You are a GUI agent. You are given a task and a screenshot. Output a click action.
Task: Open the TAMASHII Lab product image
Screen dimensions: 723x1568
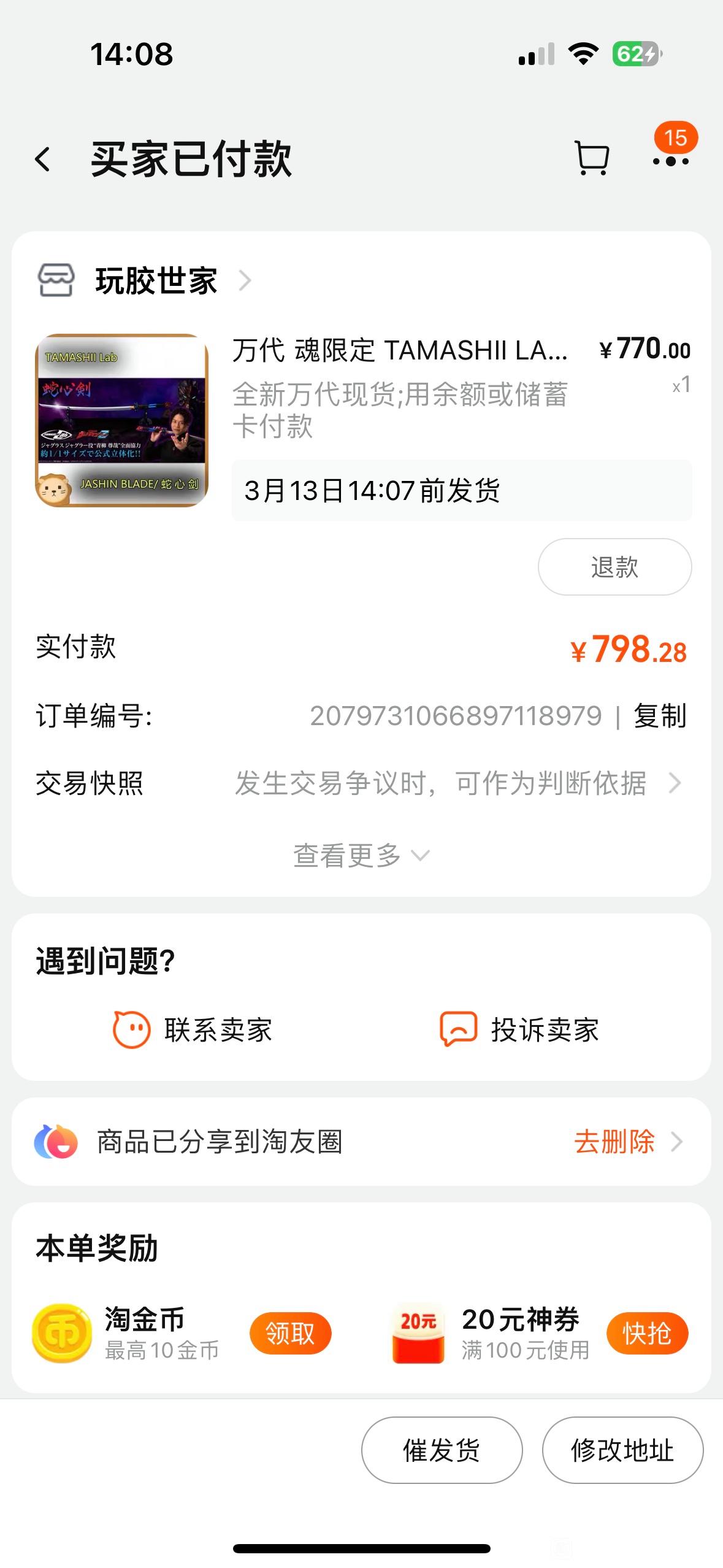point(121,420)
